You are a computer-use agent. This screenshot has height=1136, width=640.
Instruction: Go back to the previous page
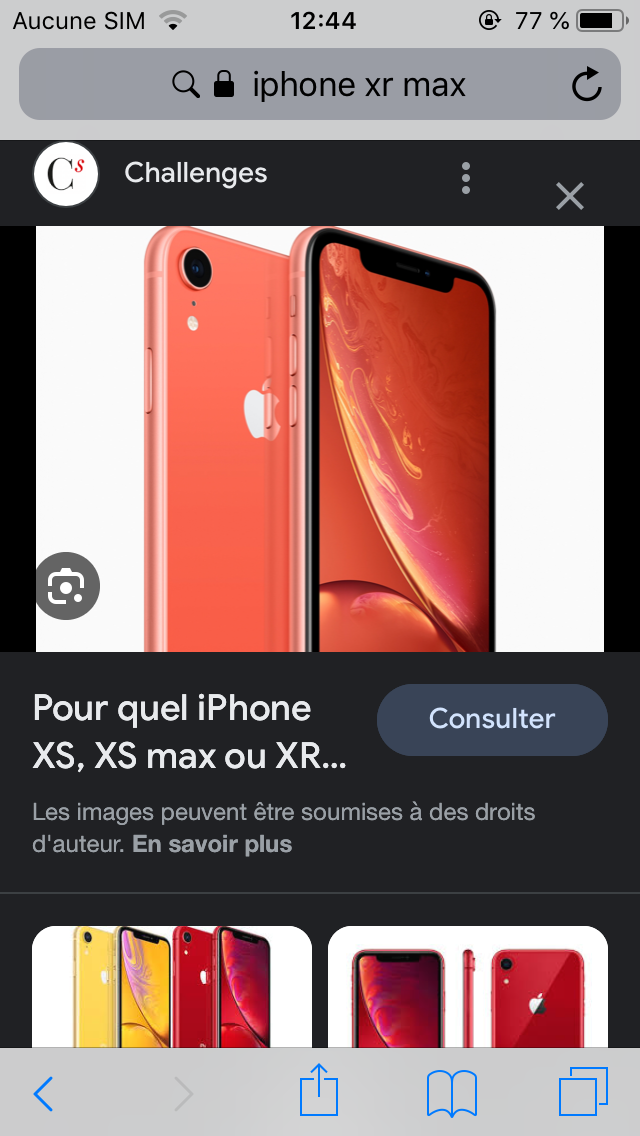pos(43,1094)
